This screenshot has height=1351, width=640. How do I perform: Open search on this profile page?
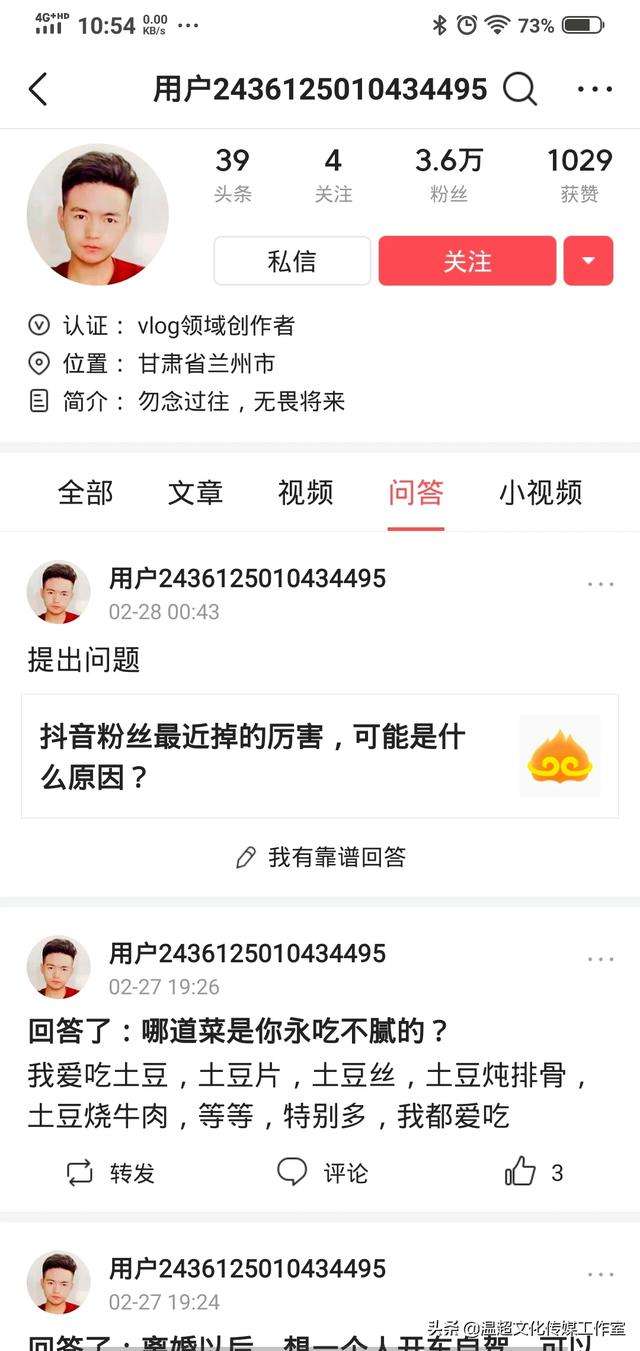click(x=520, y=89)
